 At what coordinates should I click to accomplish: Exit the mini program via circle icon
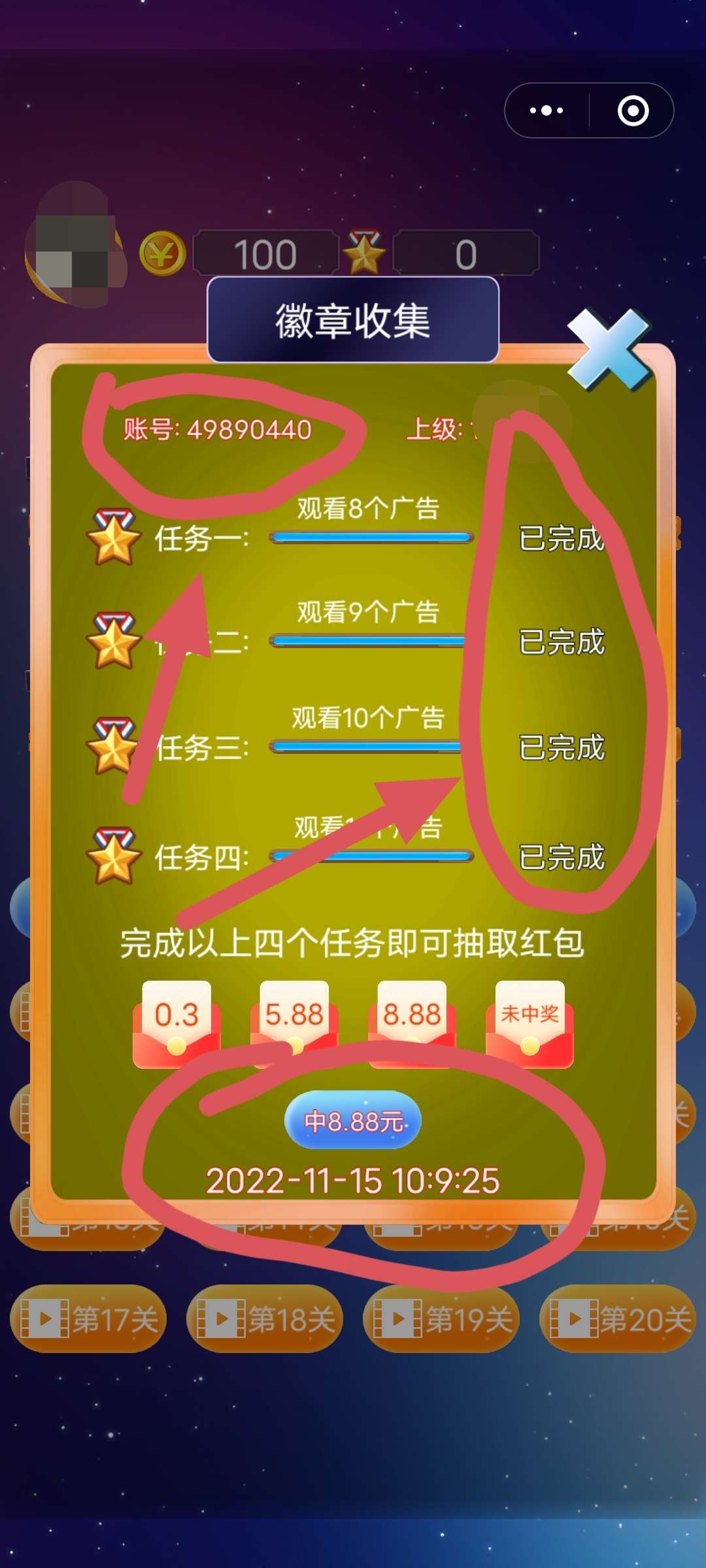point(633,110)
